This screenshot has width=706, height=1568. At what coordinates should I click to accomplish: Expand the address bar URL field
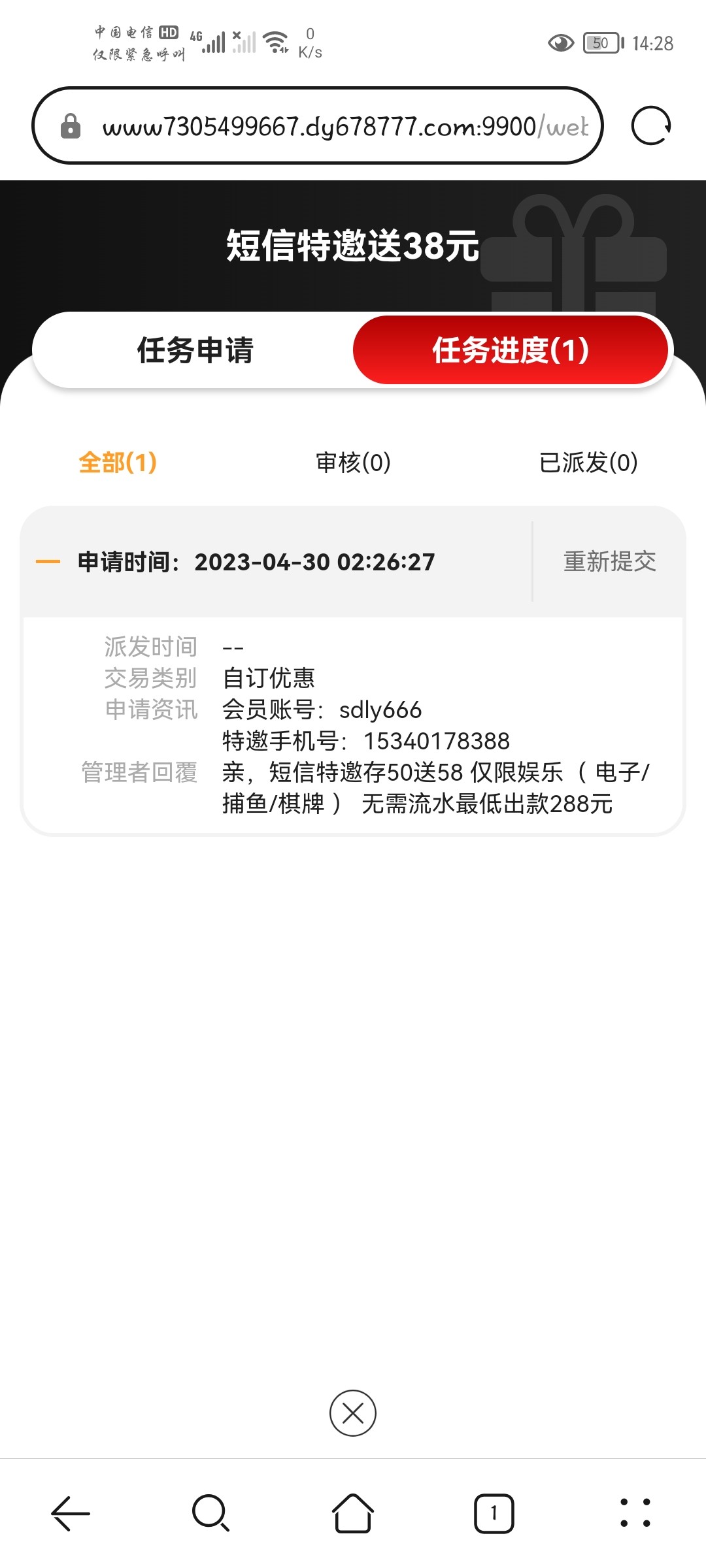point(346,125)
